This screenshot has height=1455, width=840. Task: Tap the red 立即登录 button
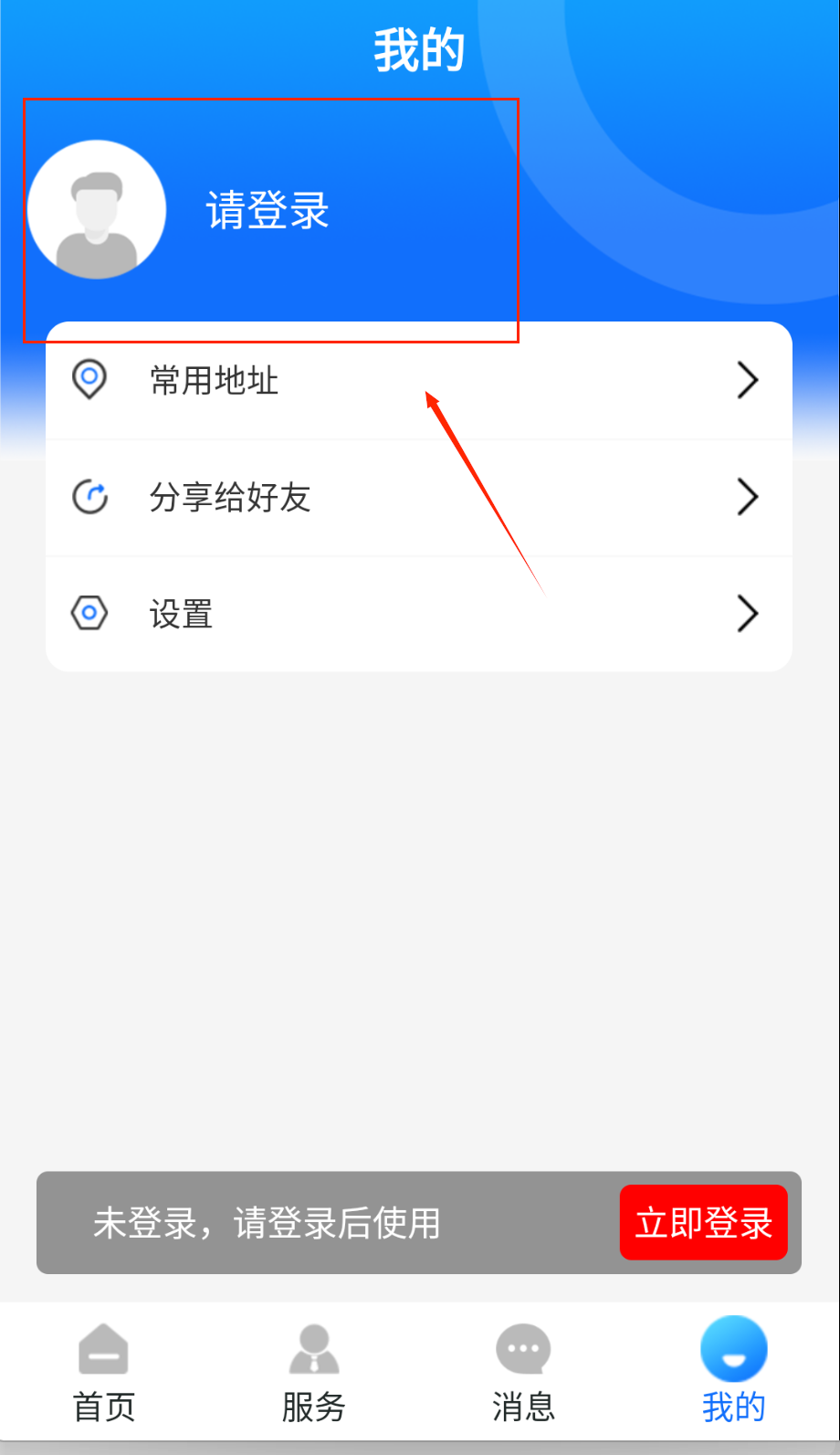(x=703, y=1222)
